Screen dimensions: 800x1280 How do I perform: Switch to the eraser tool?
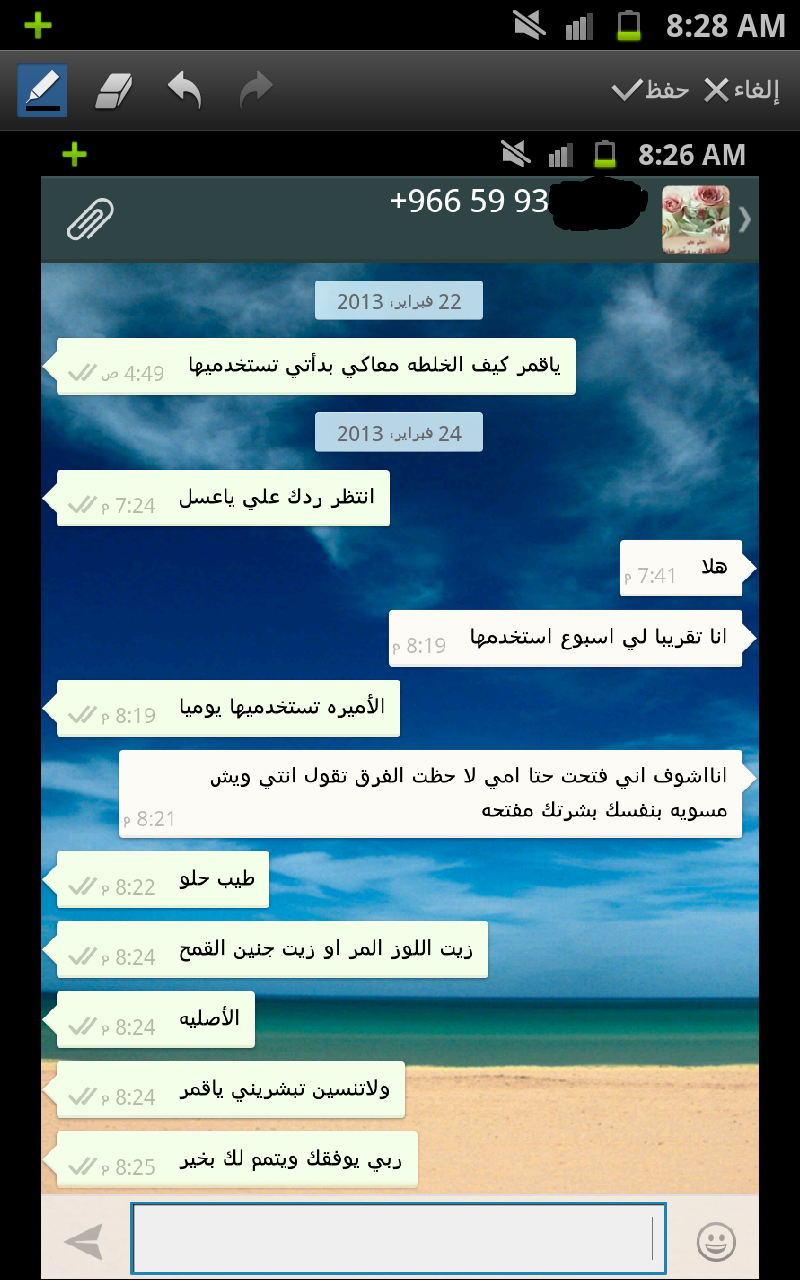click(x=113, y=91)
